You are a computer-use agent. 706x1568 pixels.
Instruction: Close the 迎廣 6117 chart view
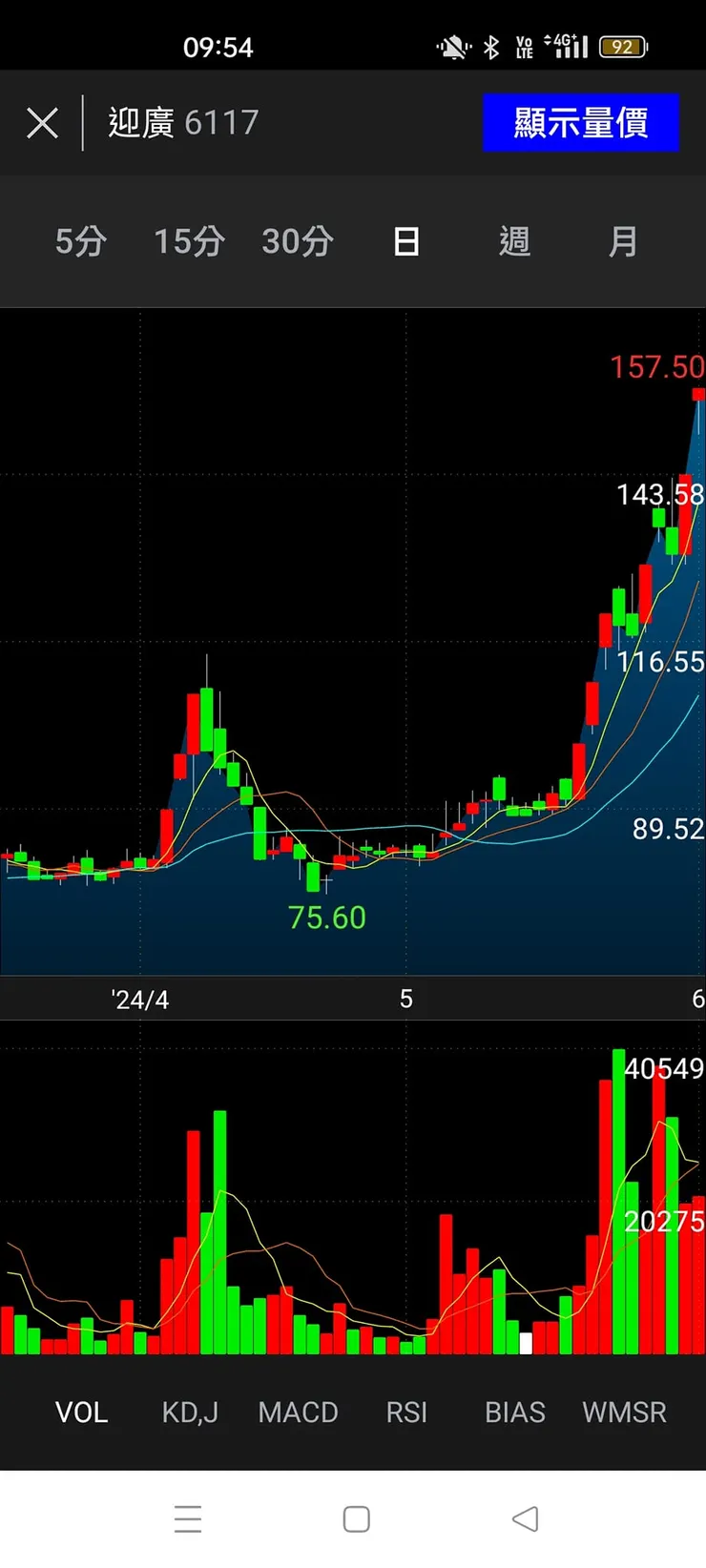[42, 123]
